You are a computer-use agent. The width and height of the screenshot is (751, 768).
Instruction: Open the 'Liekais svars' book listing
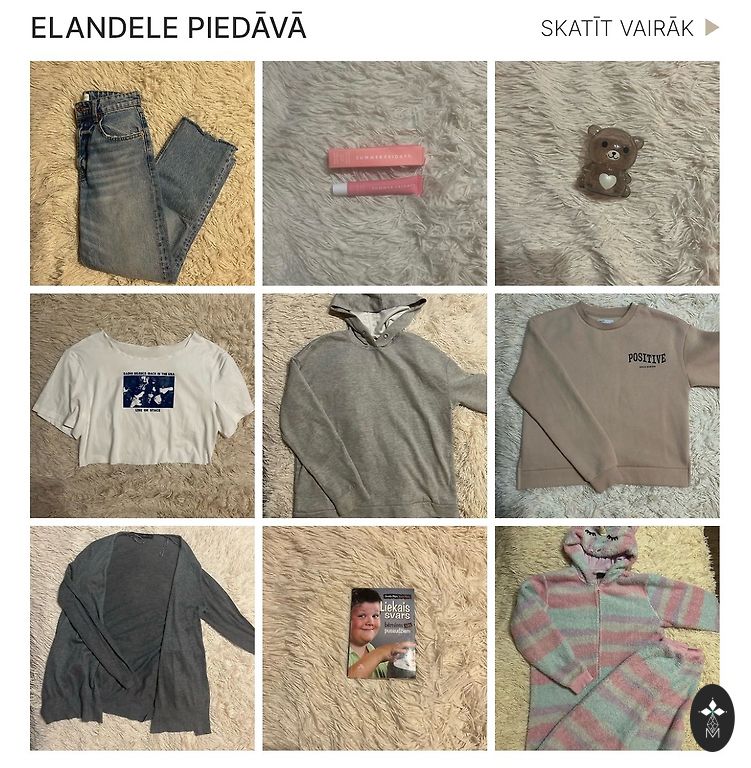[375, 638]
